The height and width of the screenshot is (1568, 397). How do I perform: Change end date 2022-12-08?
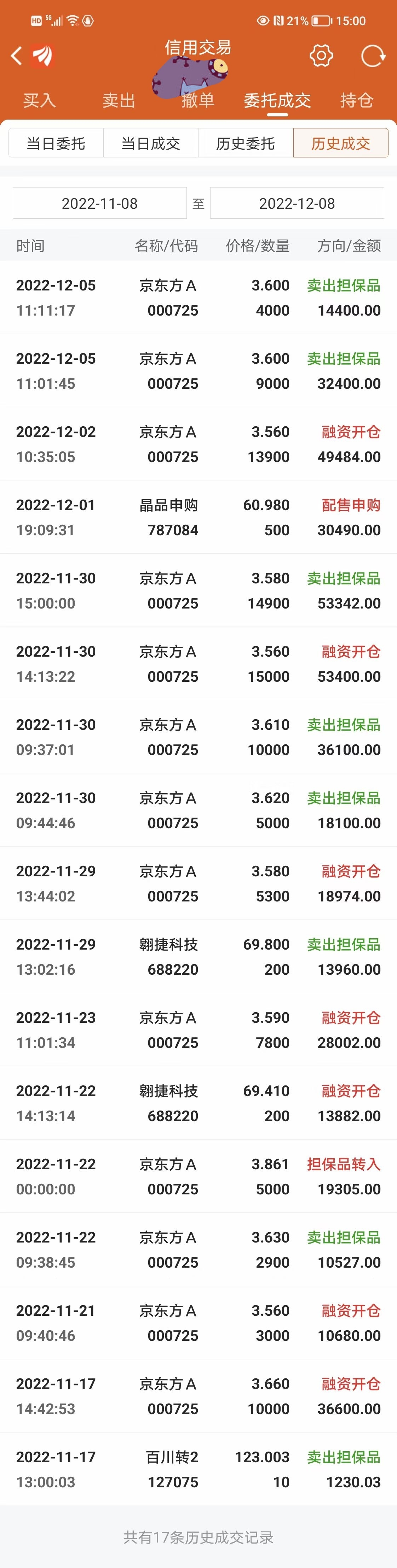tap(297, 203)
